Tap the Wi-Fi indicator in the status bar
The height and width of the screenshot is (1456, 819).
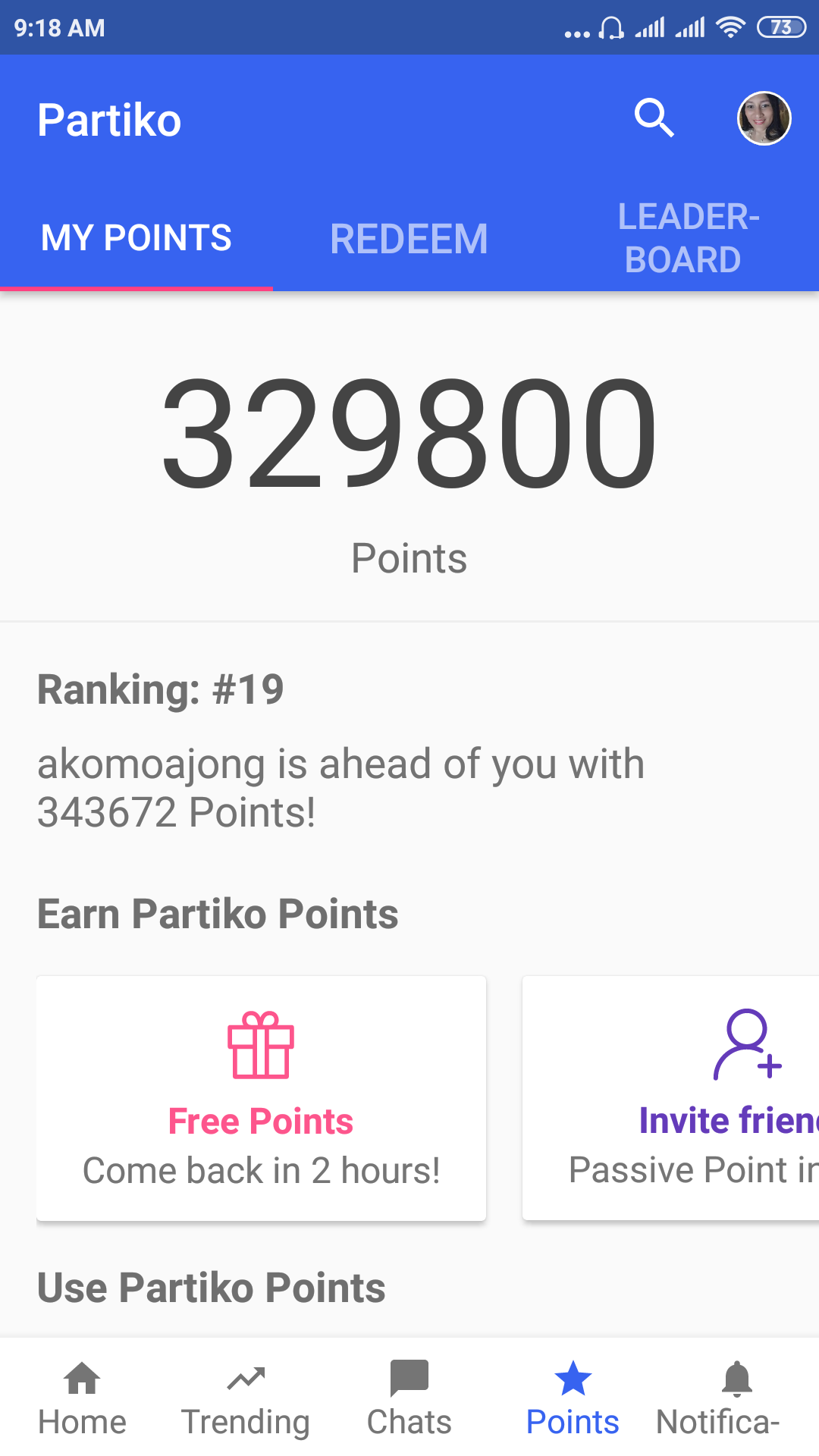[x=730, y=27]
